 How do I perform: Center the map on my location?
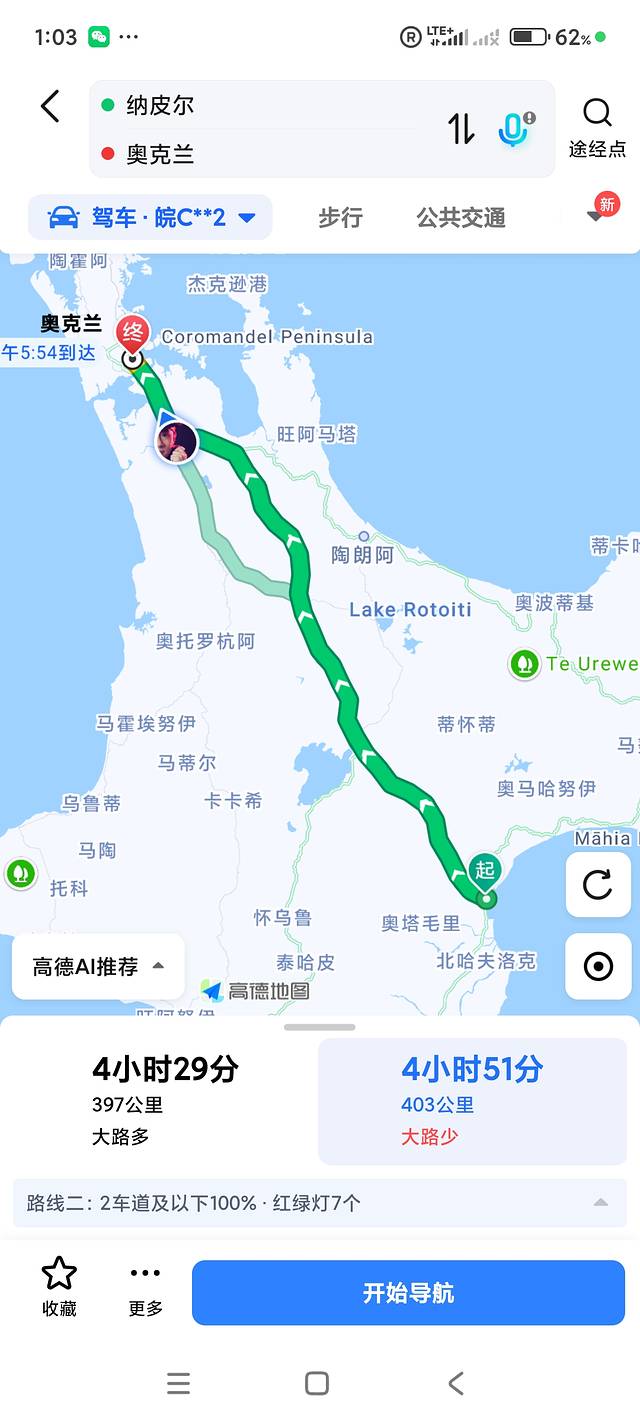tap(597, 966)
